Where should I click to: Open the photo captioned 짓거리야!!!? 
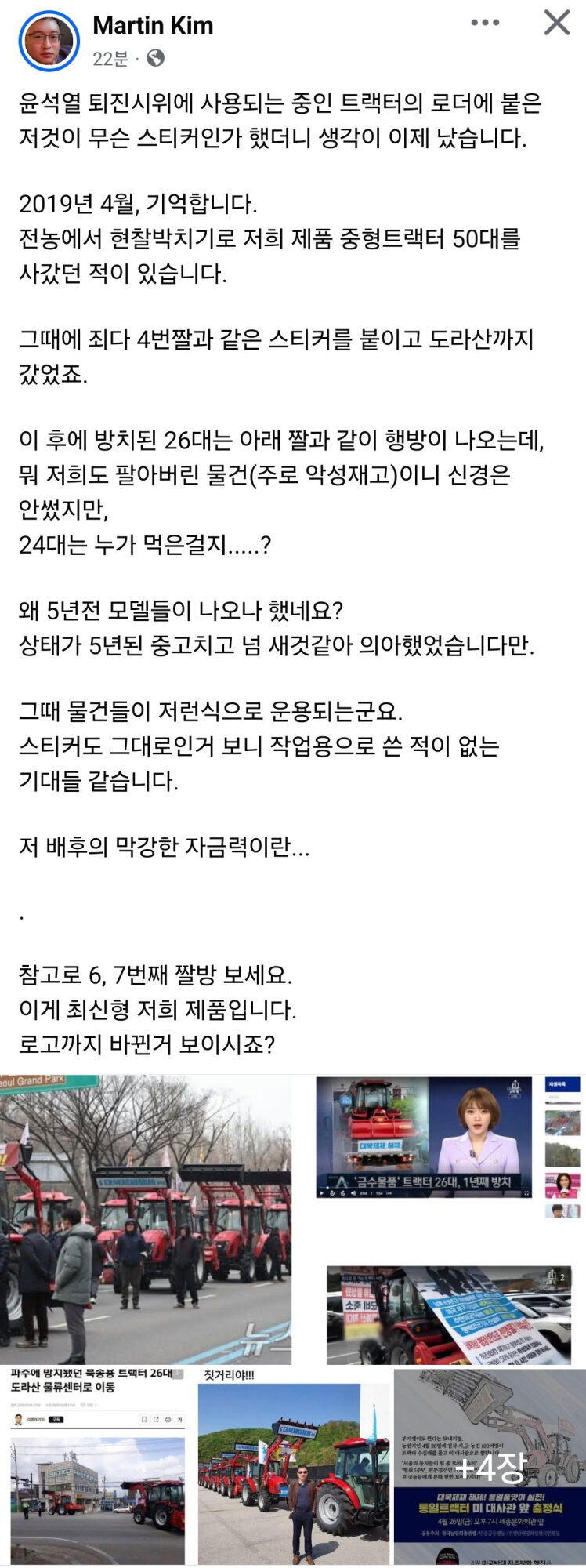[x=293, y=1468]
